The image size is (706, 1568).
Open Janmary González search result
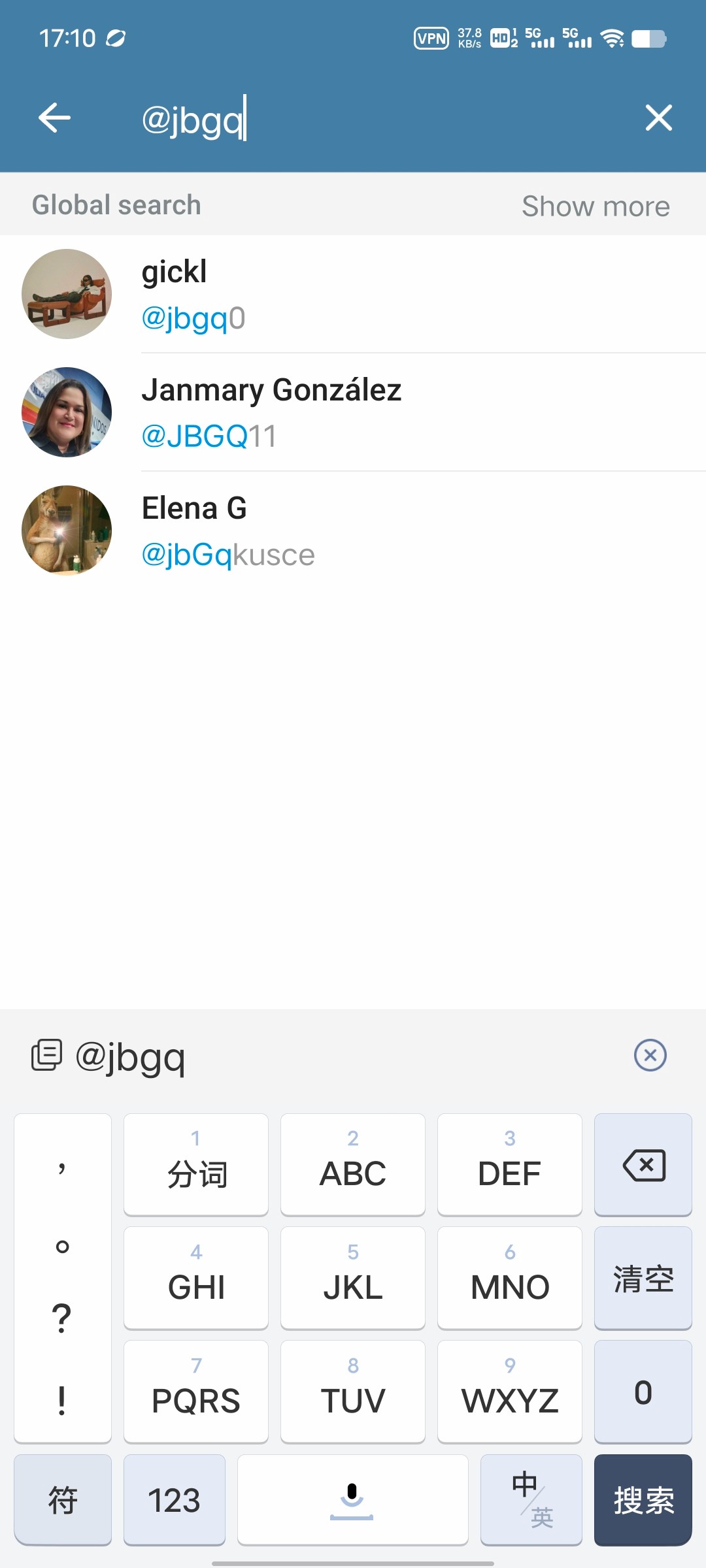[353, 412]
